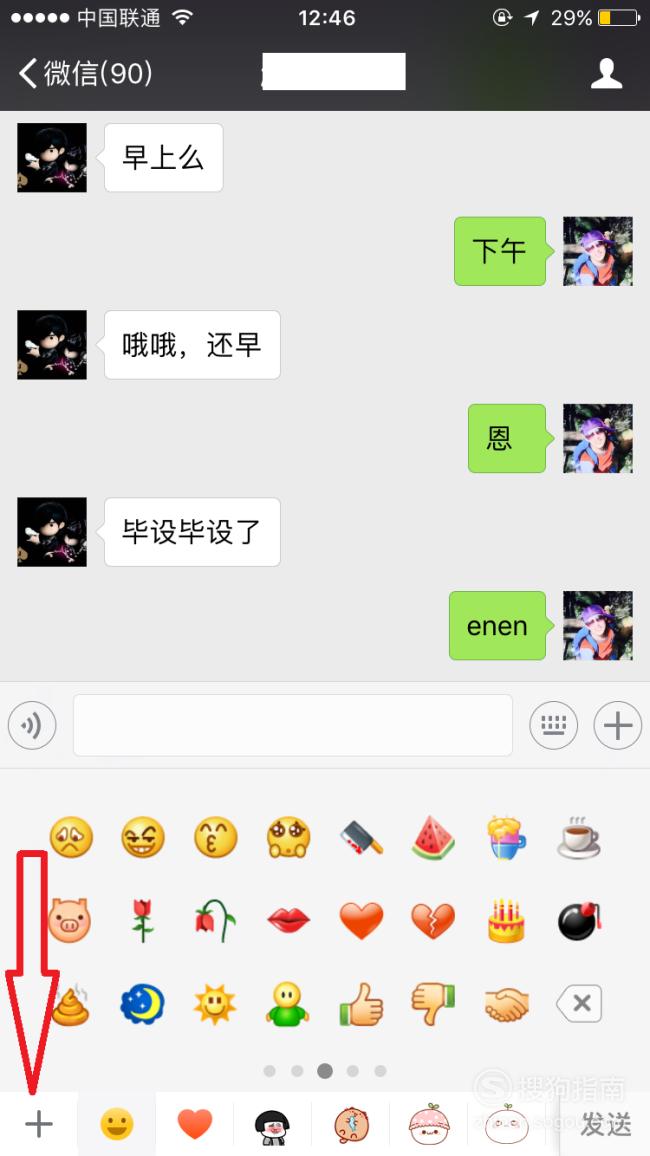
Task: Insert the red heart emoji
Action: coord(361,921)
